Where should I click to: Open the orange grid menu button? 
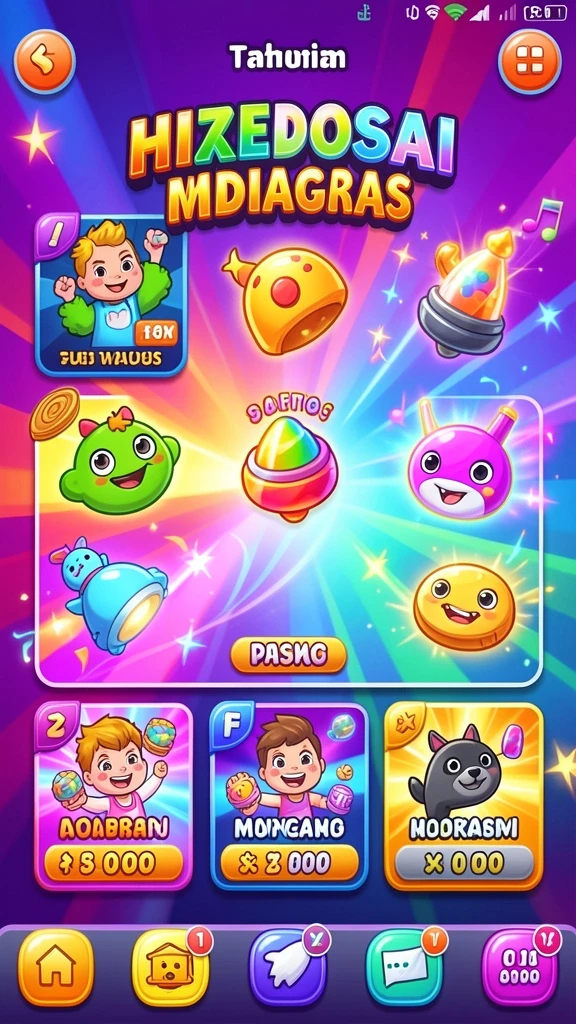coord(530,61)
